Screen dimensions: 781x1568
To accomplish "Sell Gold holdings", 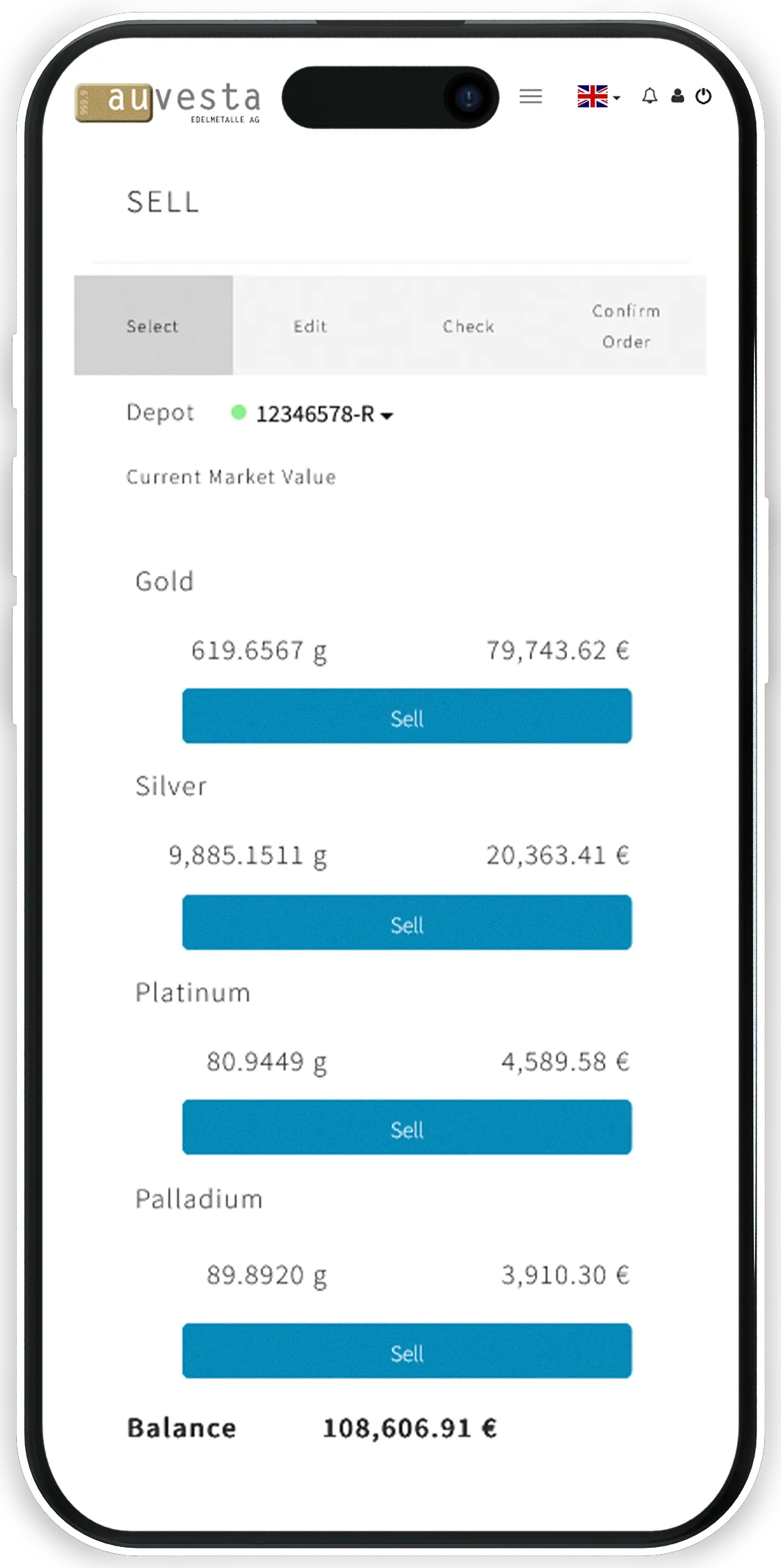I will coord(407,716).
